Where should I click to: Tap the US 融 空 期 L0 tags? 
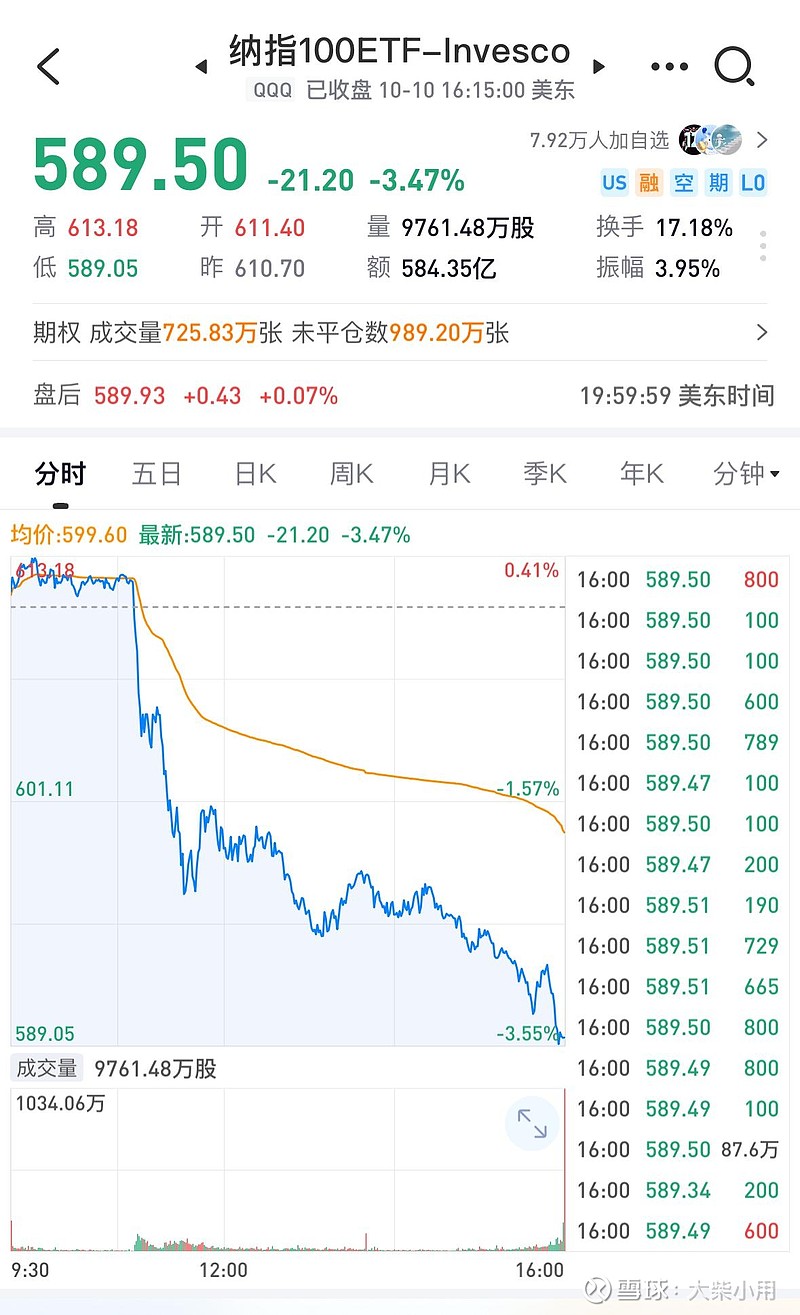point(683,182)
